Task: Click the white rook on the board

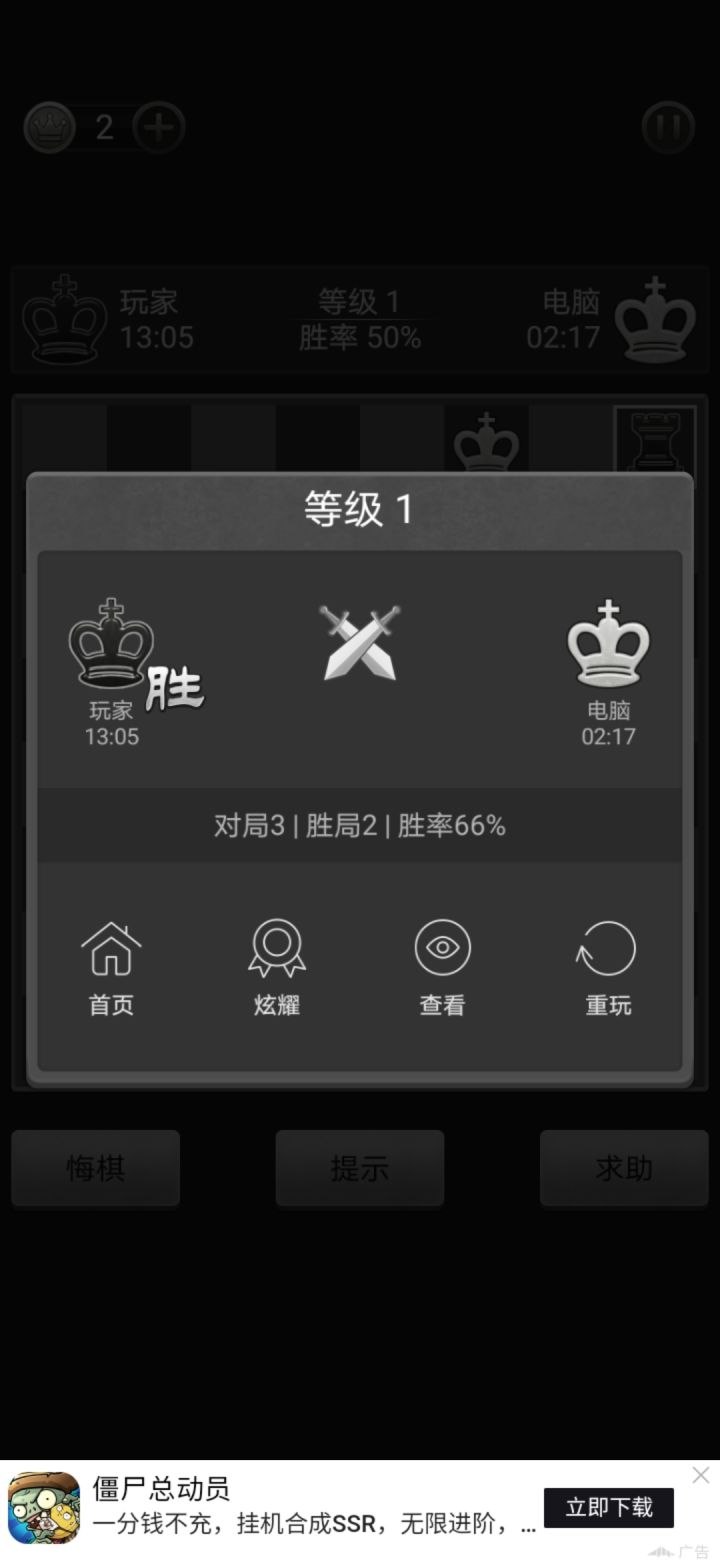Action: (655, 440)
